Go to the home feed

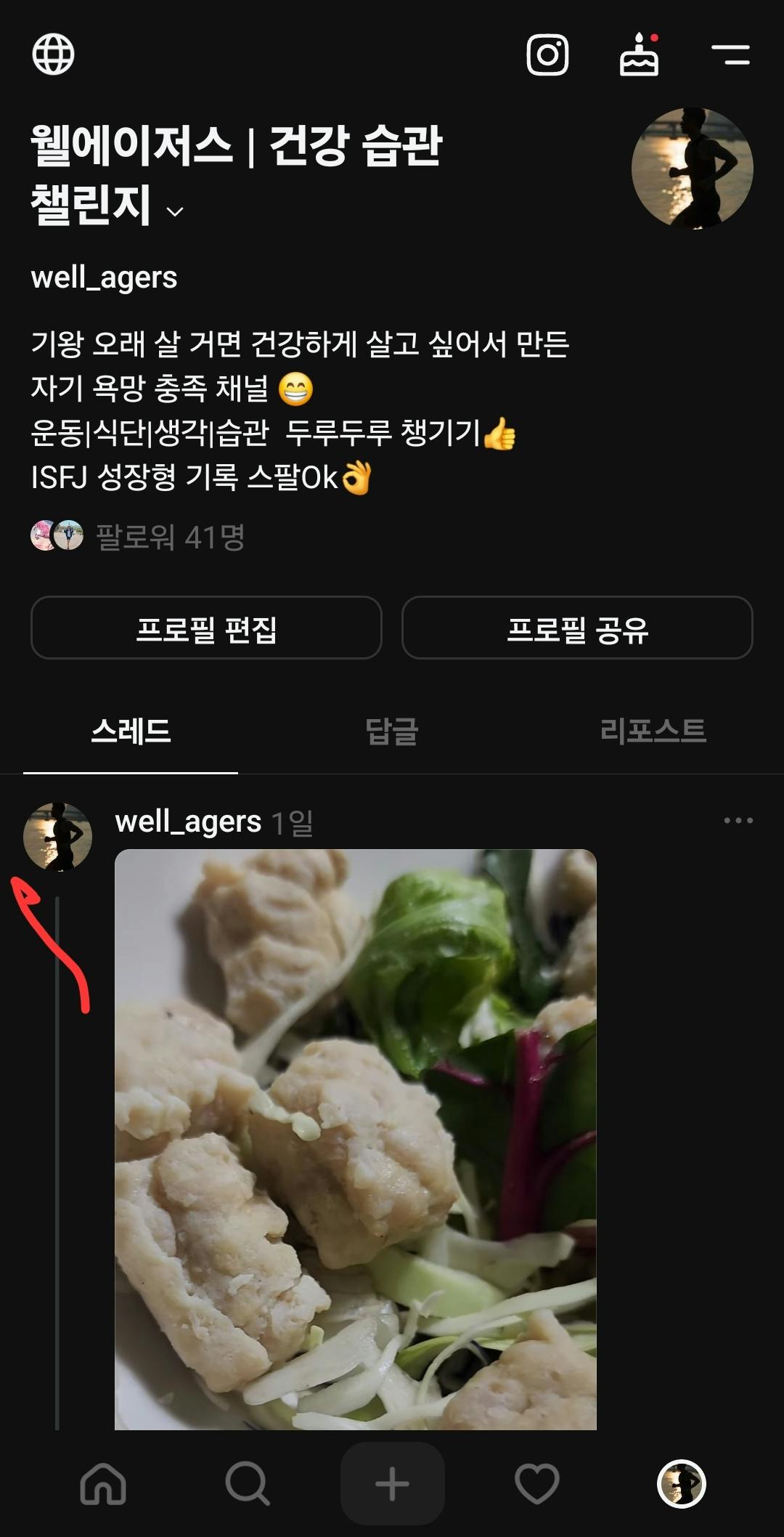click(103, 1483)
